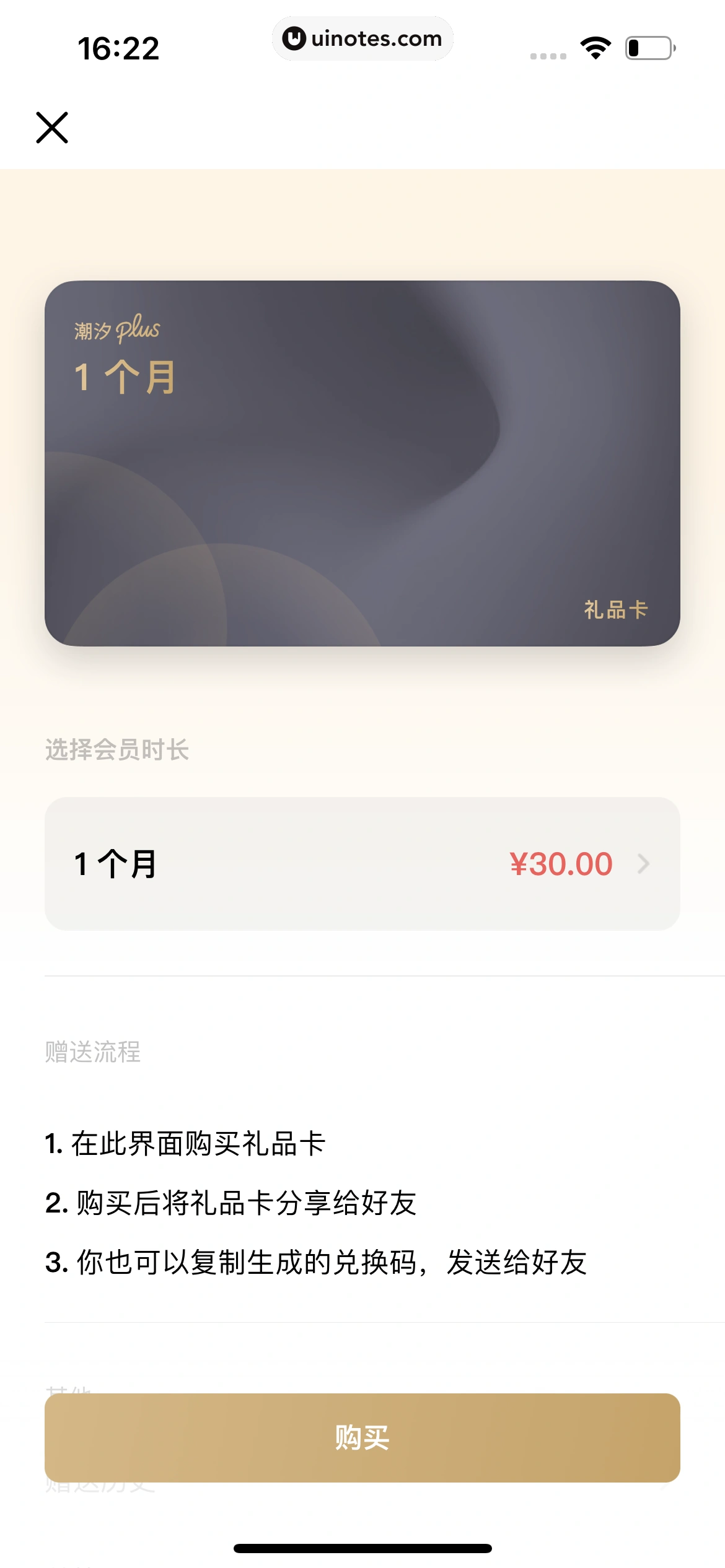Image resolution: width=725 pixels, height=1568 pixels.
Task: Tap the 购买 button to buy
Action: pos(362,1437)
